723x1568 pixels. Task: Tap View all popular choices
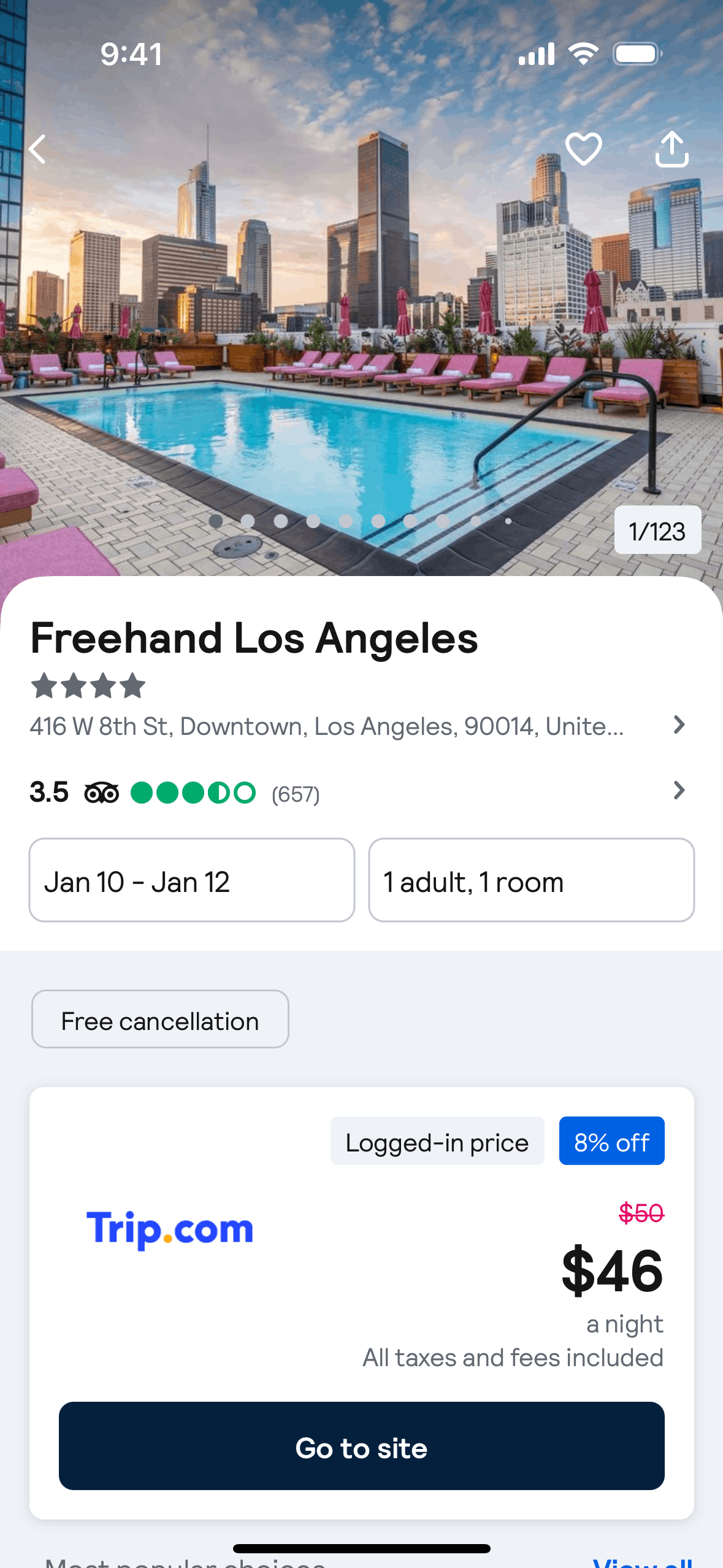coord(642,1562)
